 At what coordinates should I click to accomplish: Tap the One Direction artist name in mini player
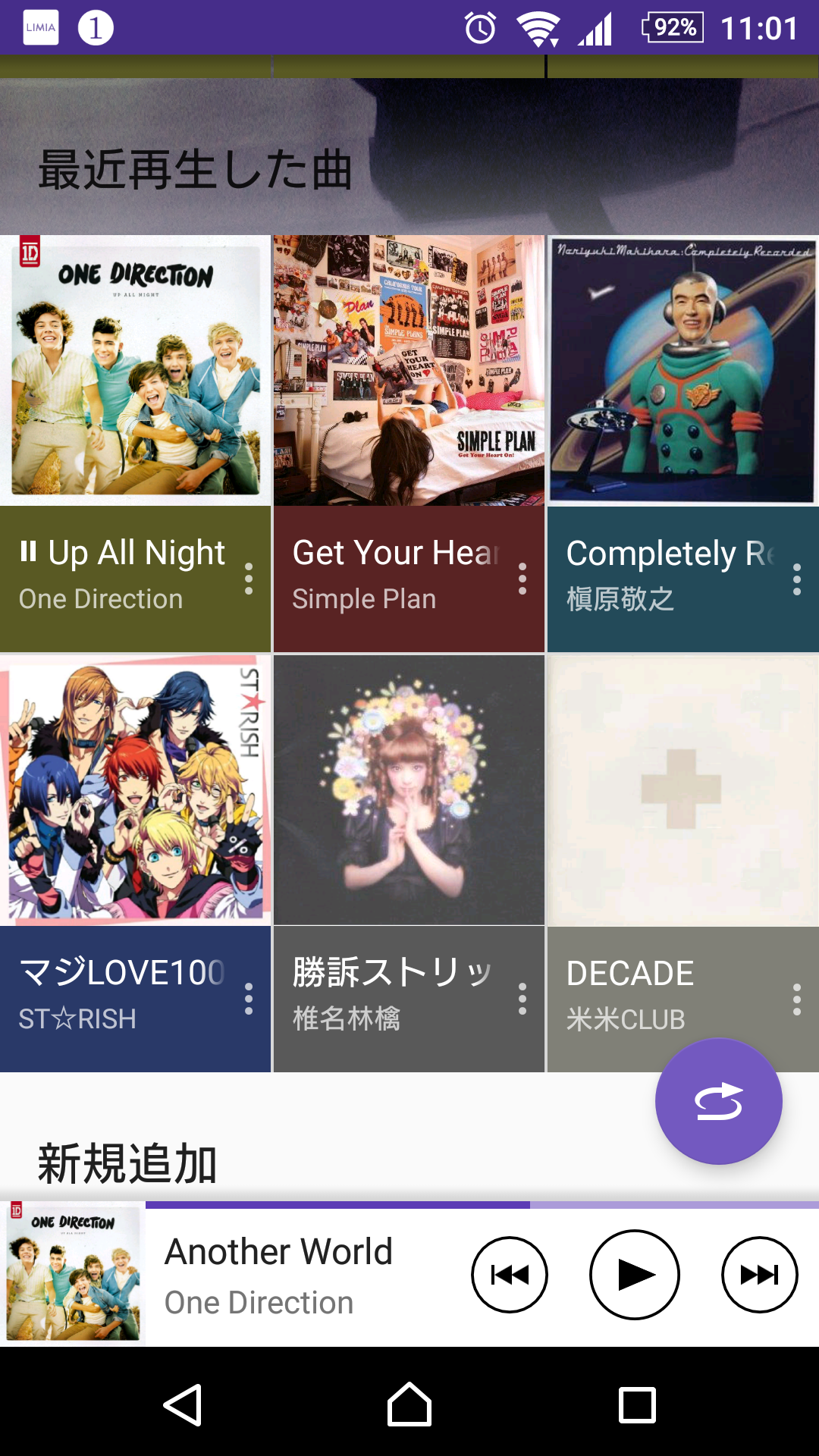tap(259, 1302)
